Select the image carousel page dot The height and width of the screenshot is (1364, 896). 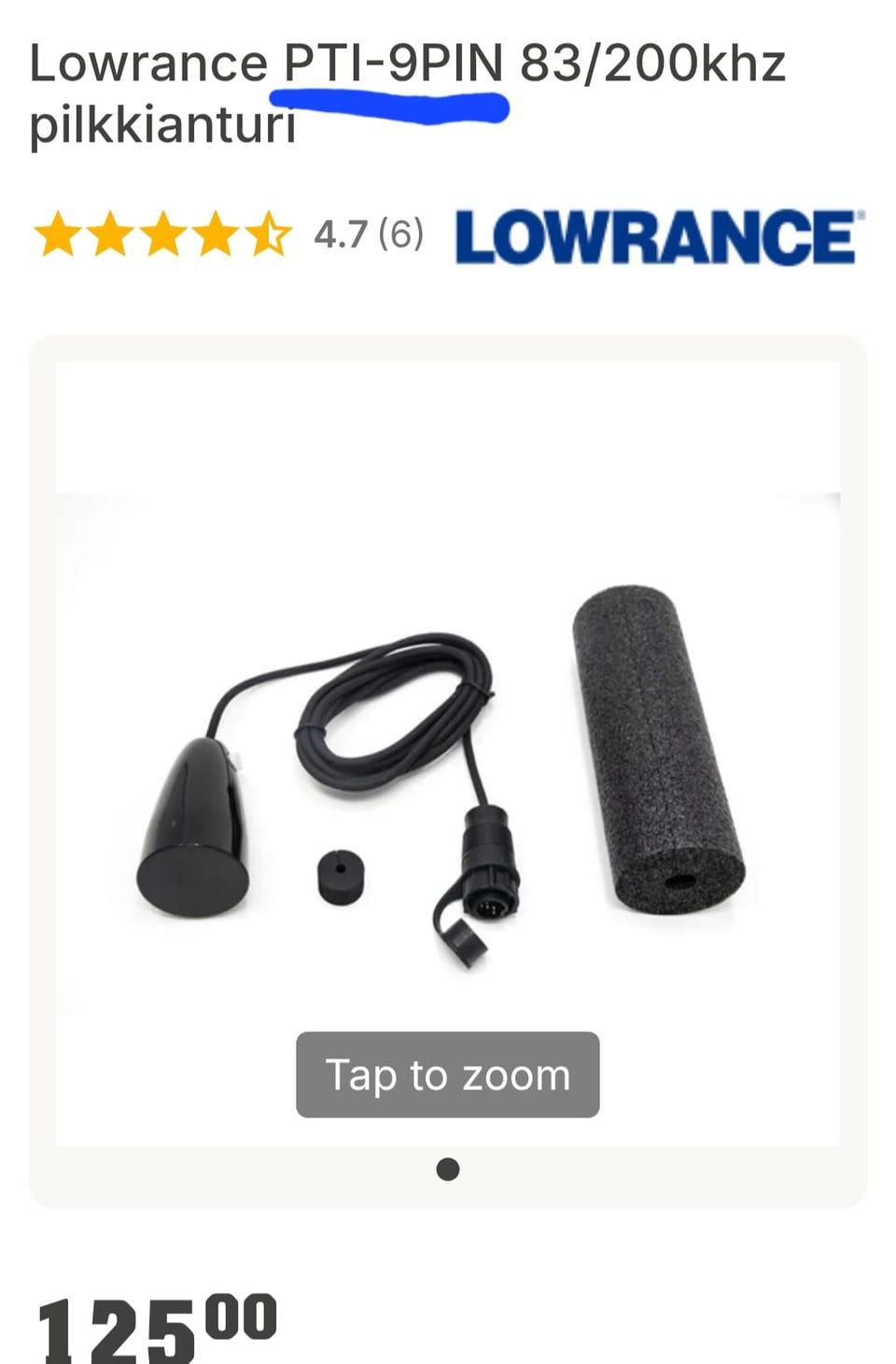point(448,1169)
